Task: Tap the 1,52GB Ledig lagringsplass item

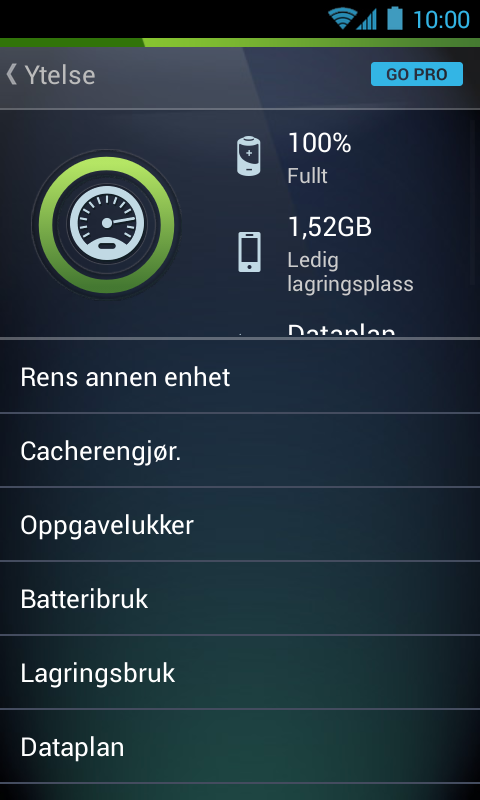Action: 325,254
